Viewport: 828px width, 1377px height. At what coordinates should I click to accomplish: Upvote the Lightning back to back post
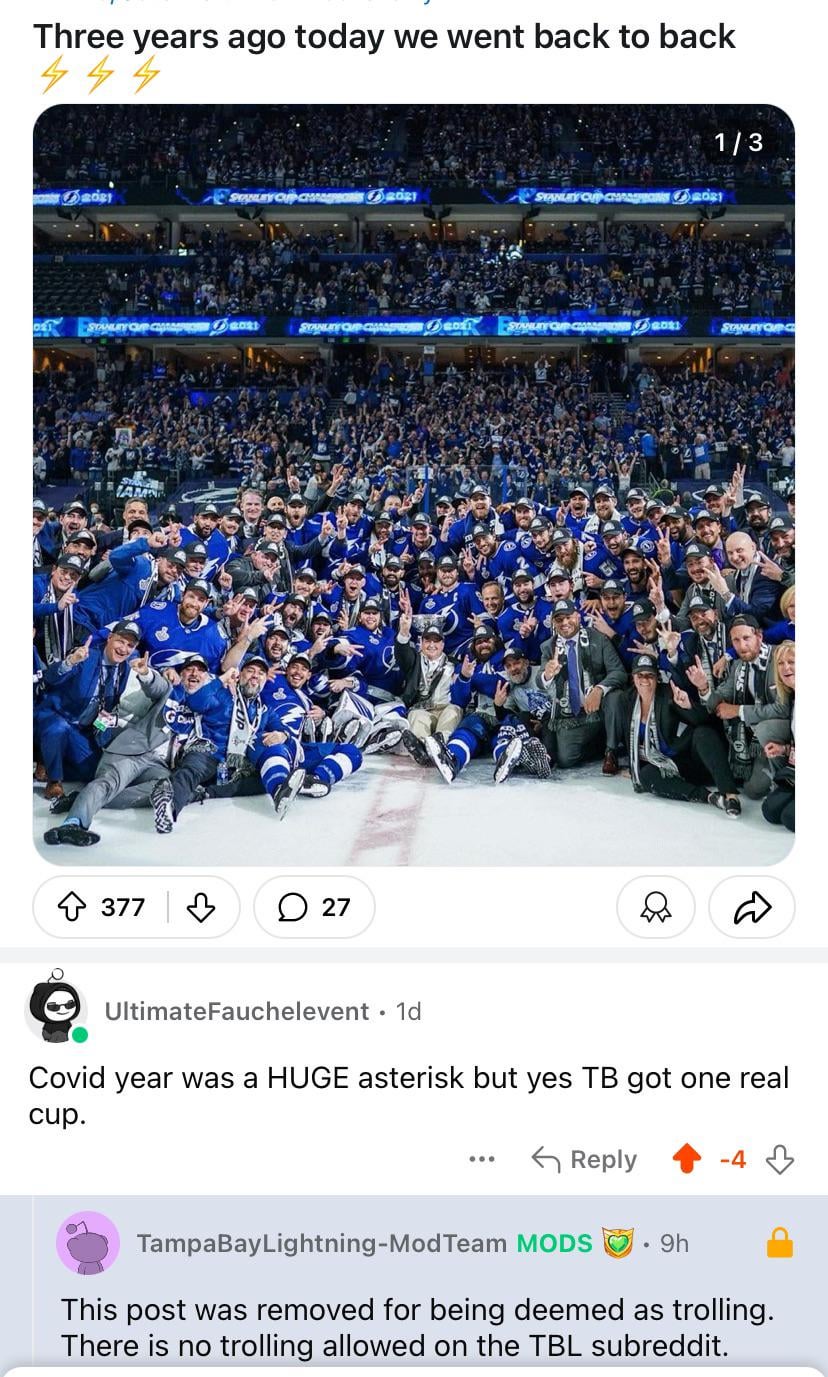[72, 907]
